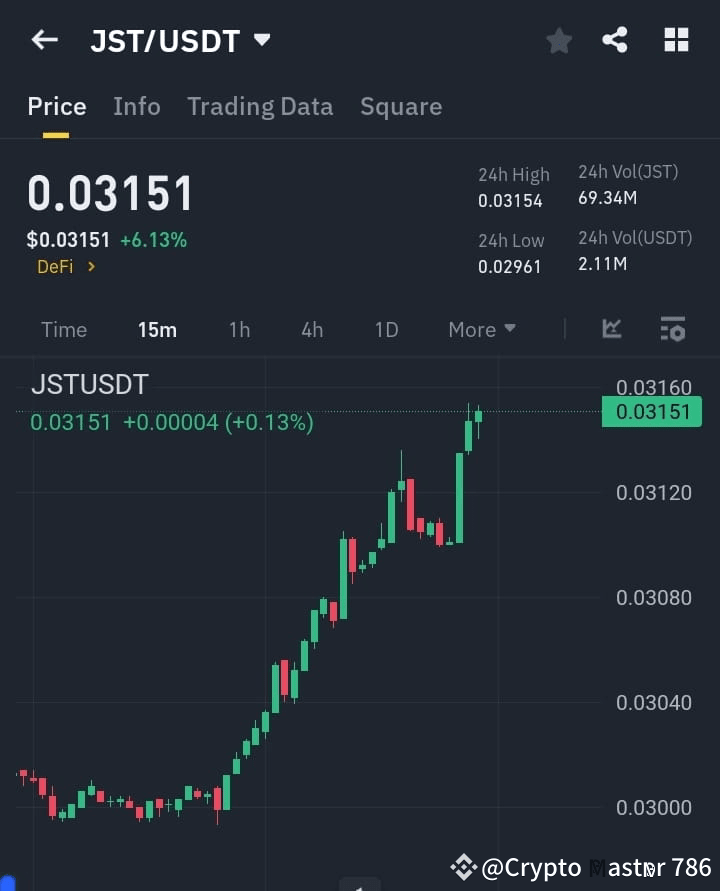
Task: Select the 15m timeframe option
Action: tap(157, 329)
